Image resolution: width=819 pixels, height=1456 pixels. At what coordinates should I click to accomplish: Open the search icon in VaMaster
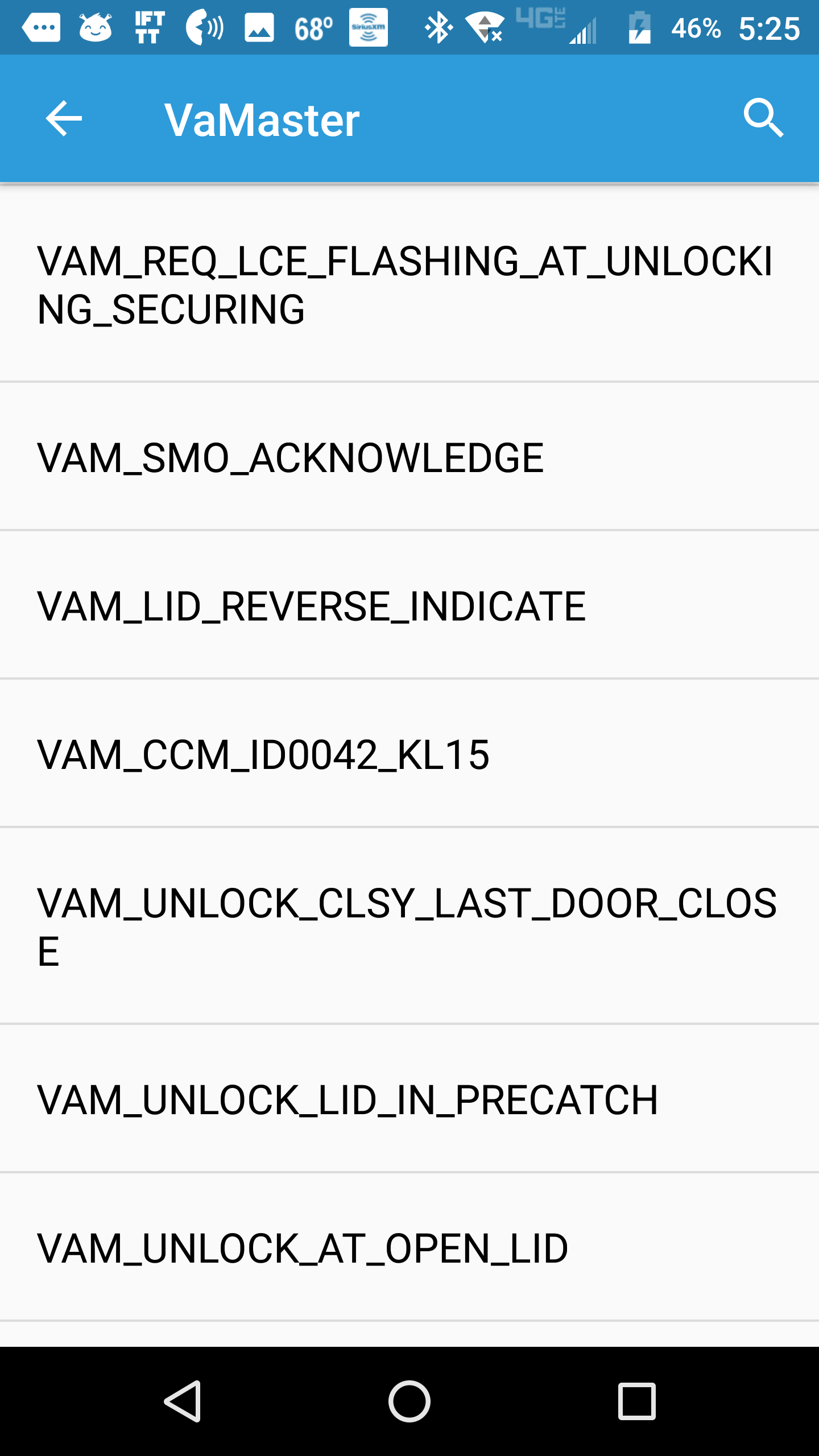tap(763, 119)
